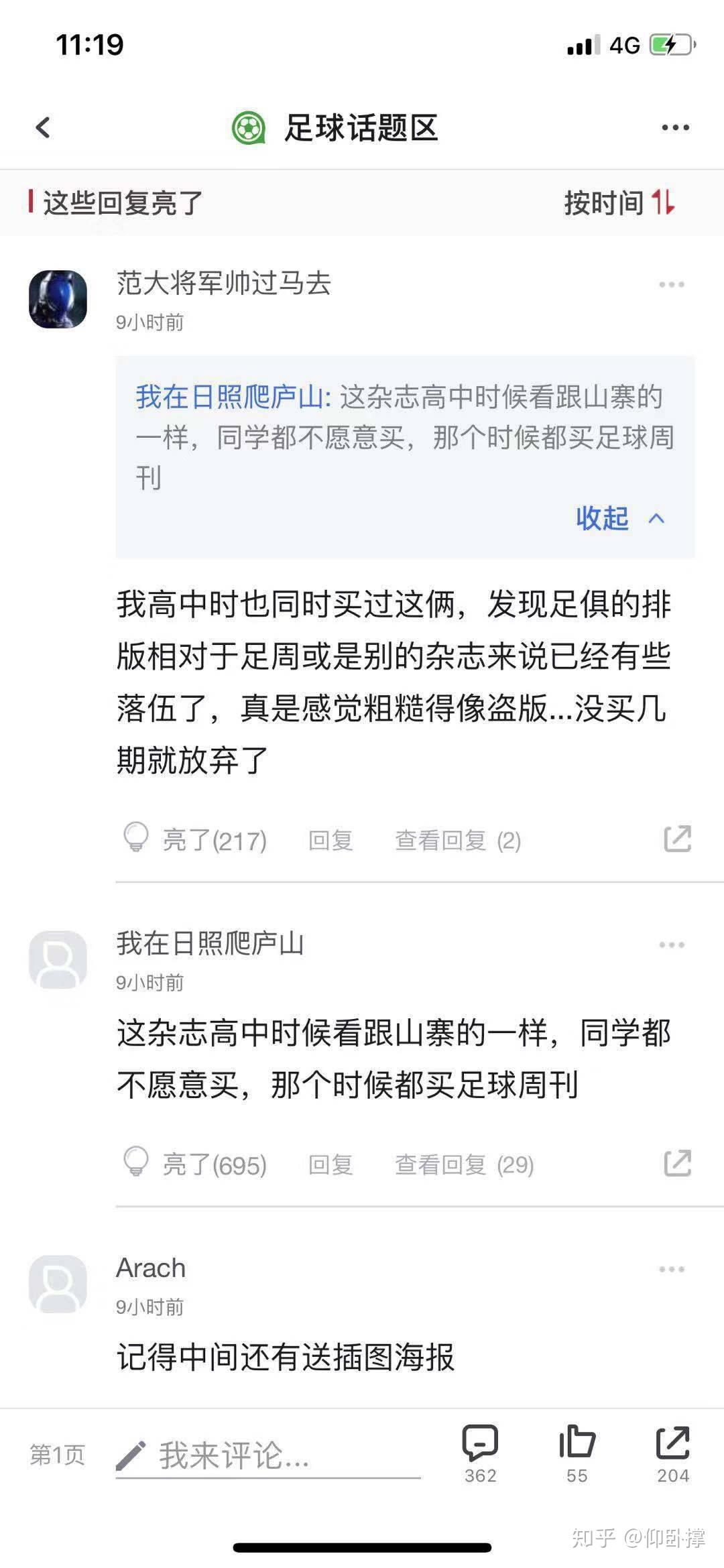
Task: Open more options for 我在日照爬庐山's comment
Action: pos(671,945)
